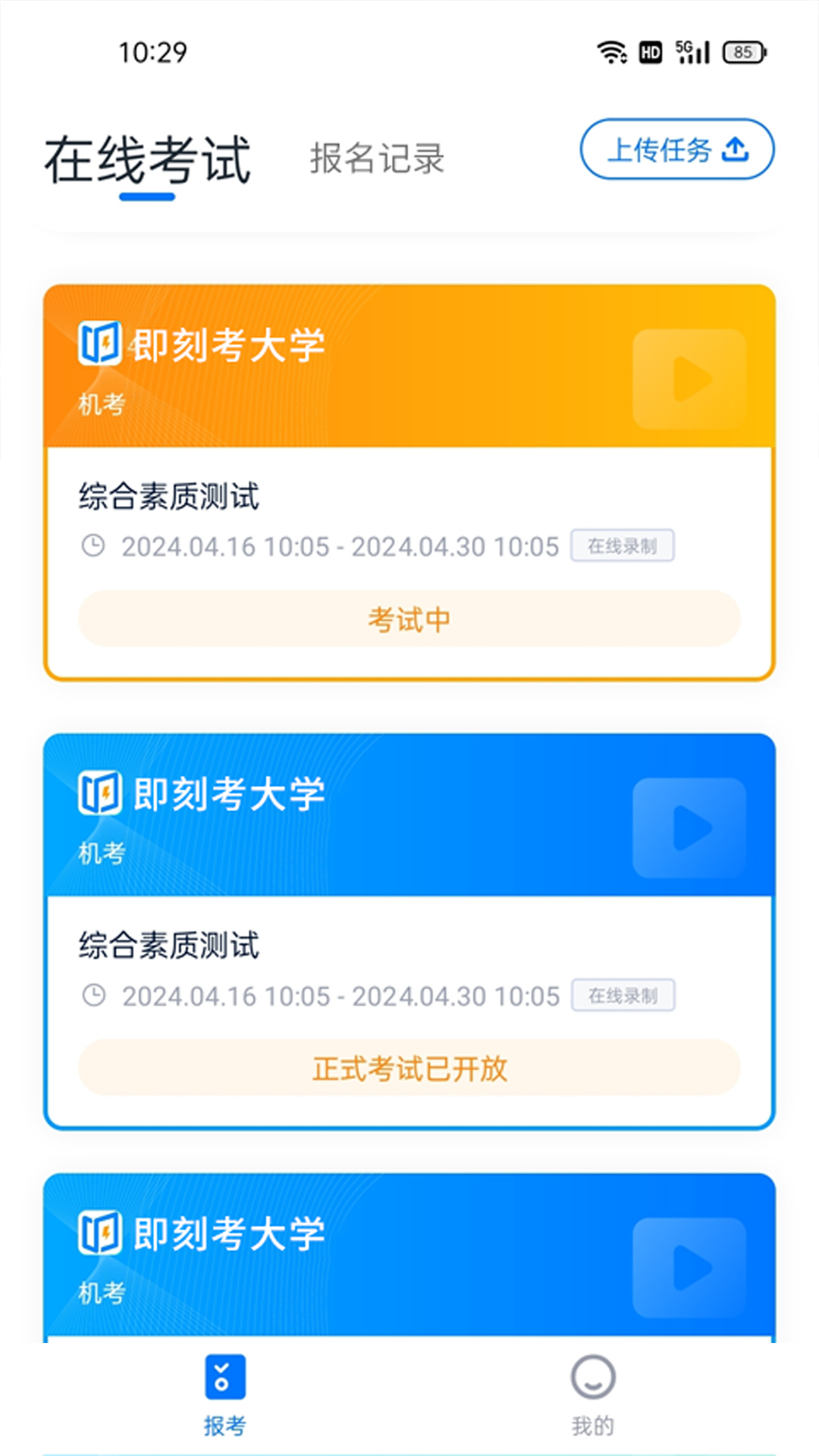819x1456 pixels.
Task: Open the 综合素质测试 exam on the orange card
Action: 168,497
